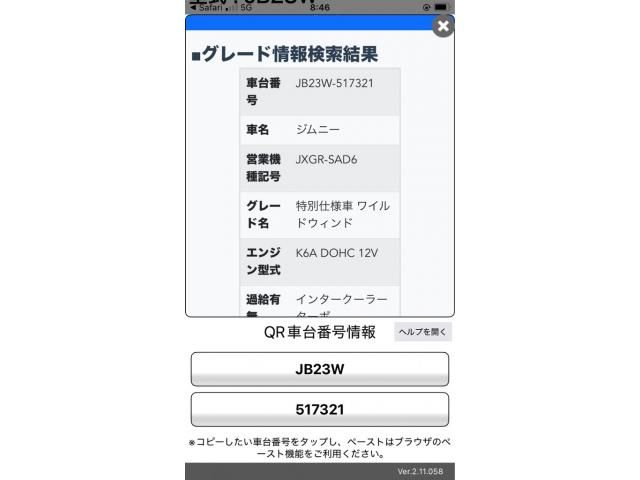The width and height of the screenshot is (640, 480).
Task: Close the grade information popup
Action: (443, 26)
